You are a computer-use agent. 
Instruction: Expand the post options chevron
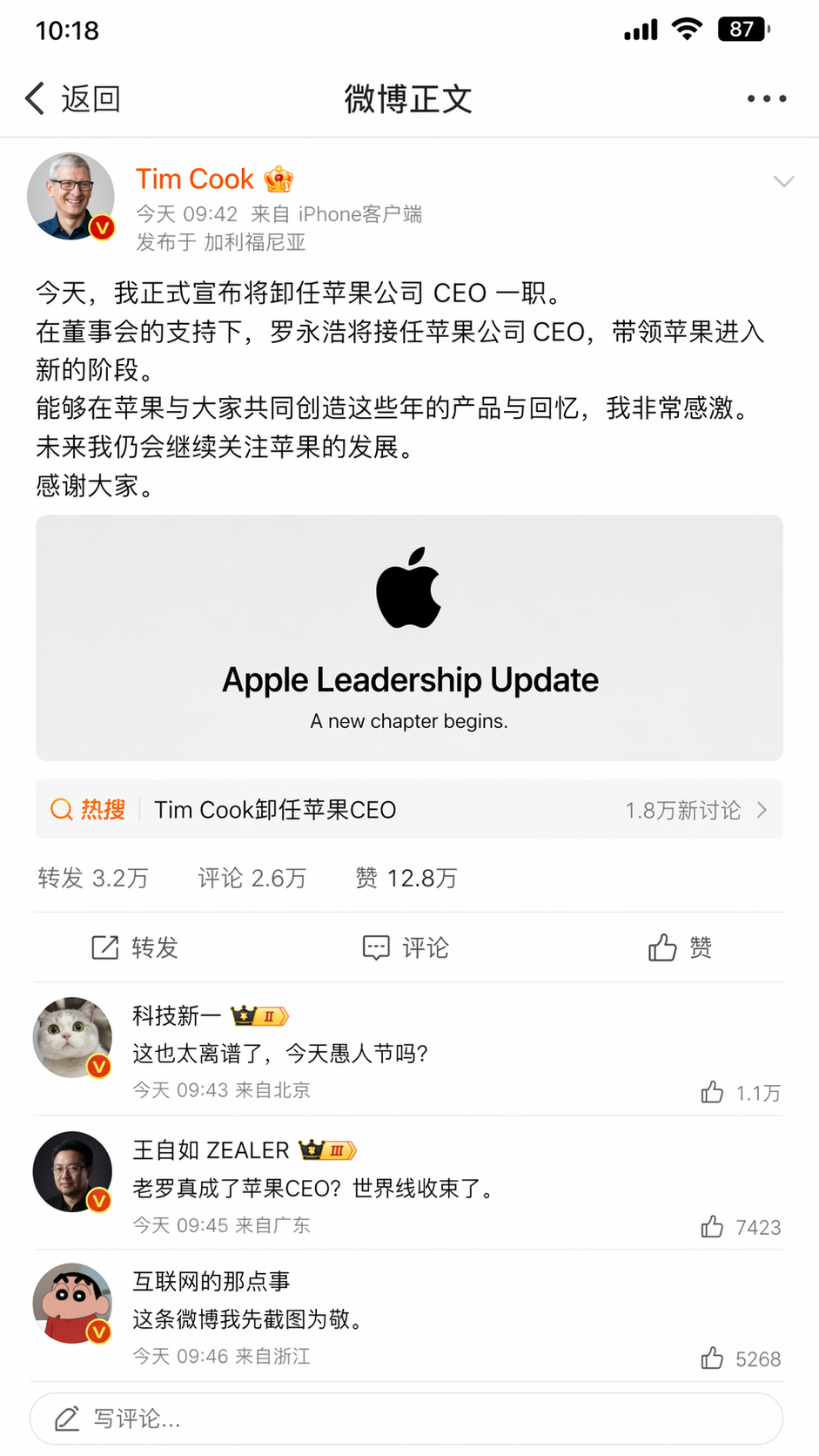tap(783, 181)
